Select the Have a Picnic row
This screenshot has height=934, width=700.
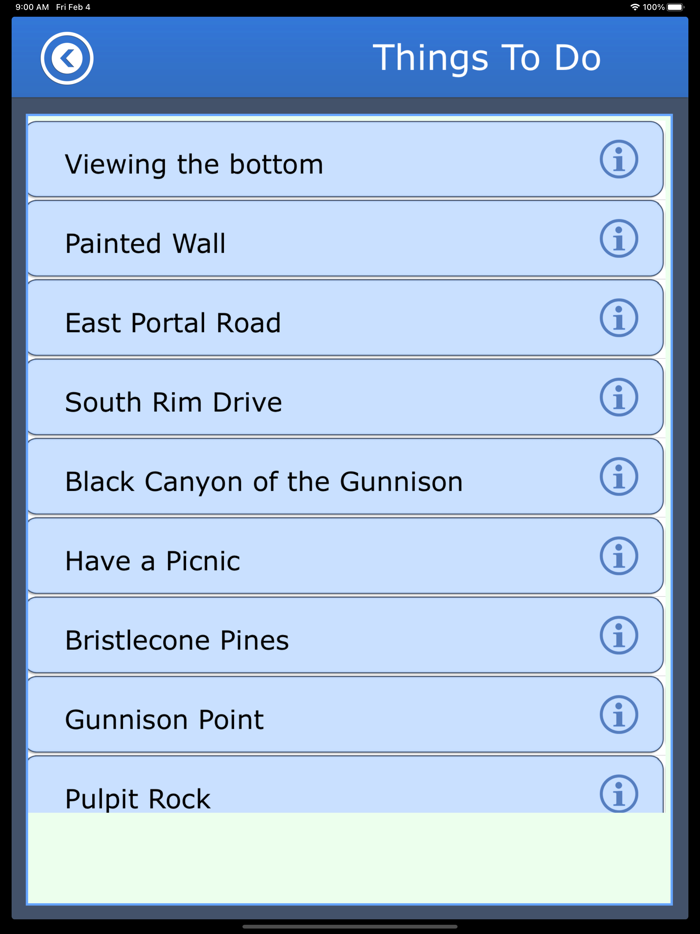[300, 560]
